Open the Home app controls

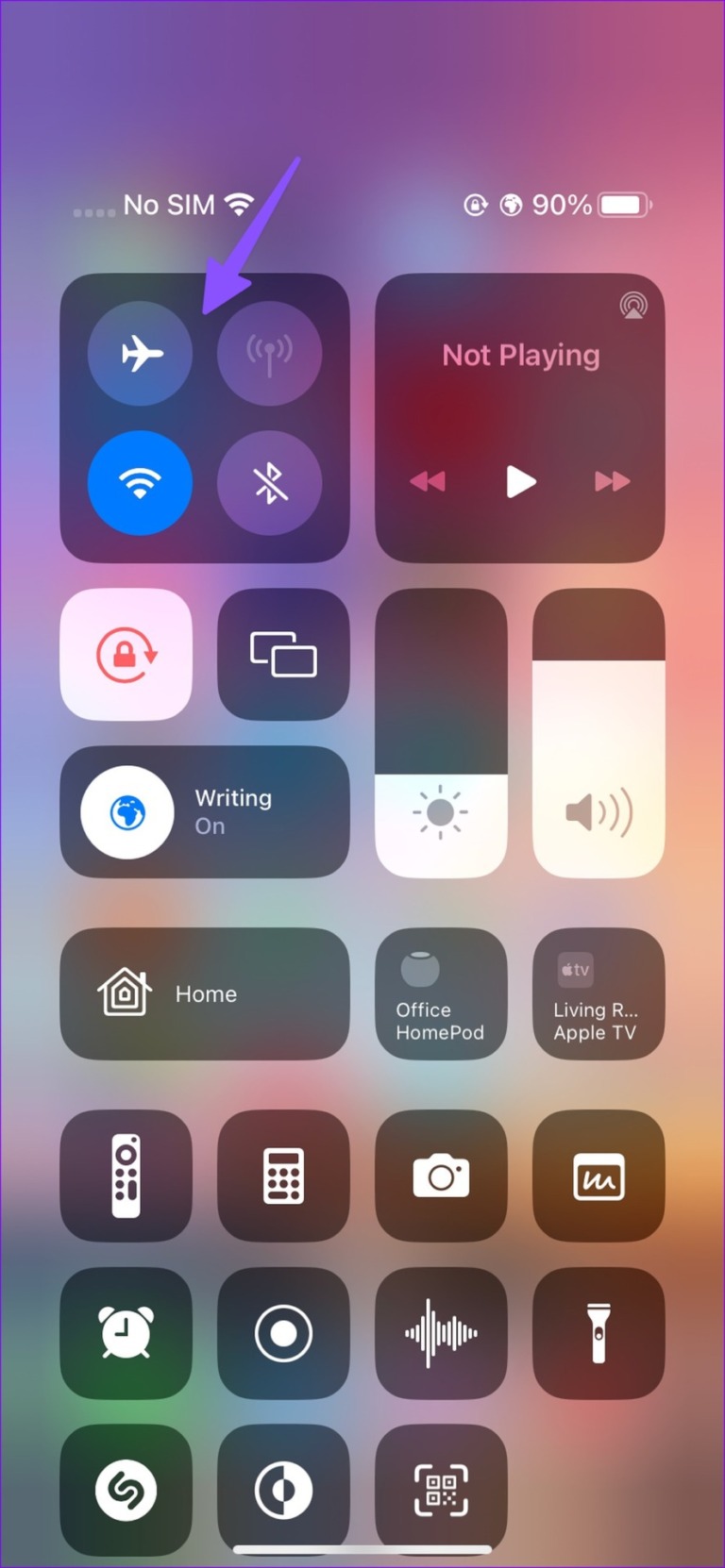coord(204,993)
